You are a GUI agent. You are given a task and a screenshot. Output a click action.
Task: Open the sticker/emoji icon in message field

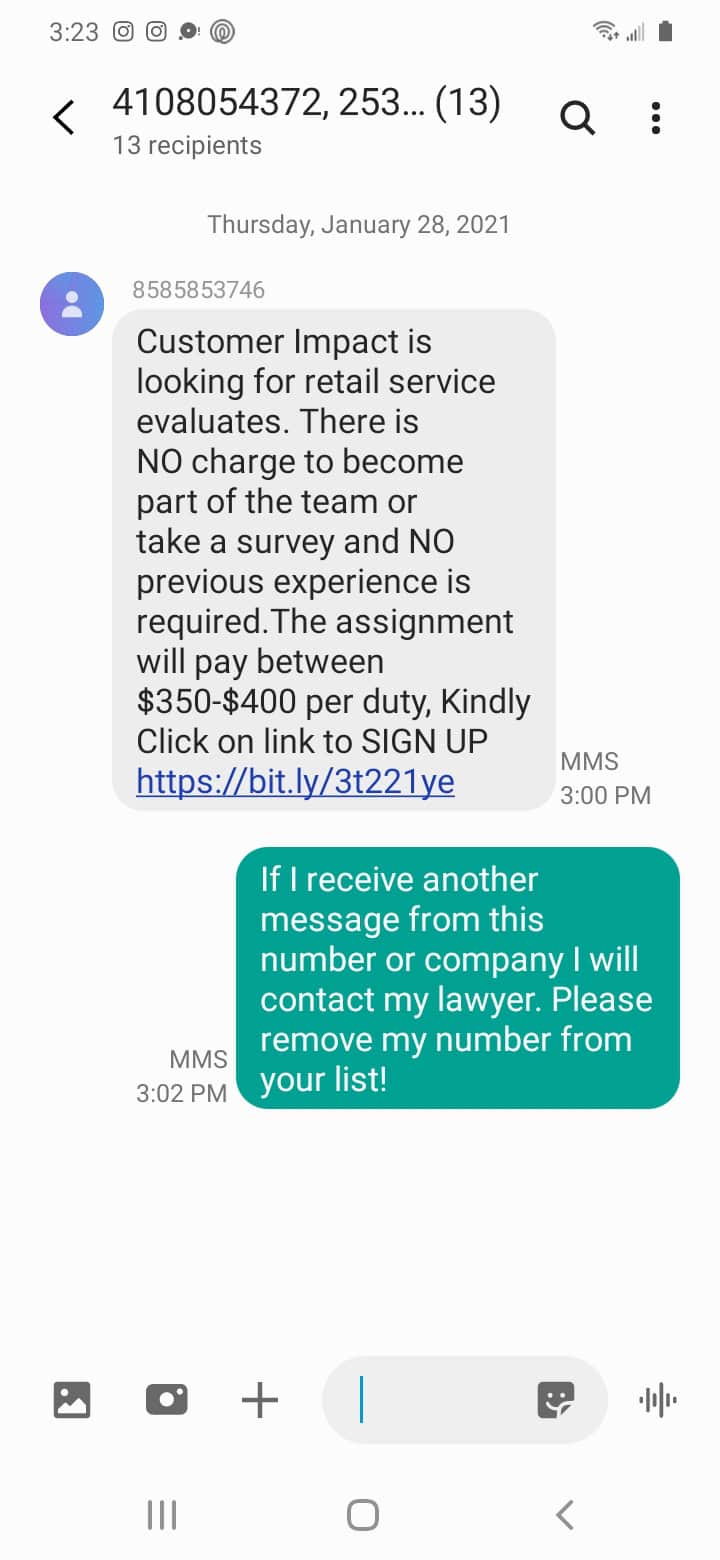556,1400
